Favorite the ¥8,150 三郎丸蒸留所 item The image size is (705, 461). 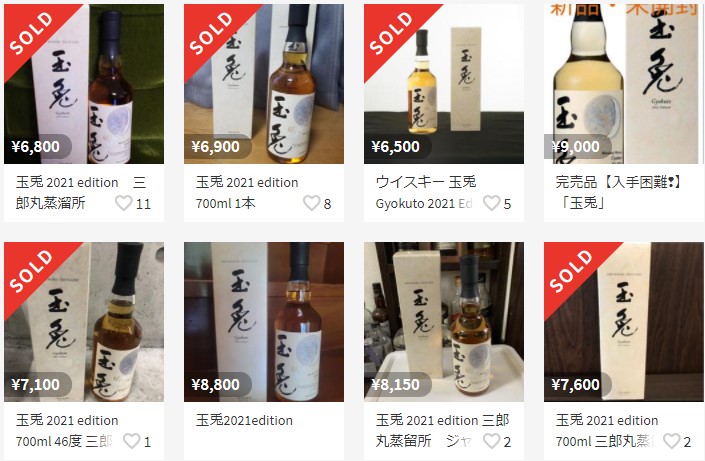(x=491, y=442)
